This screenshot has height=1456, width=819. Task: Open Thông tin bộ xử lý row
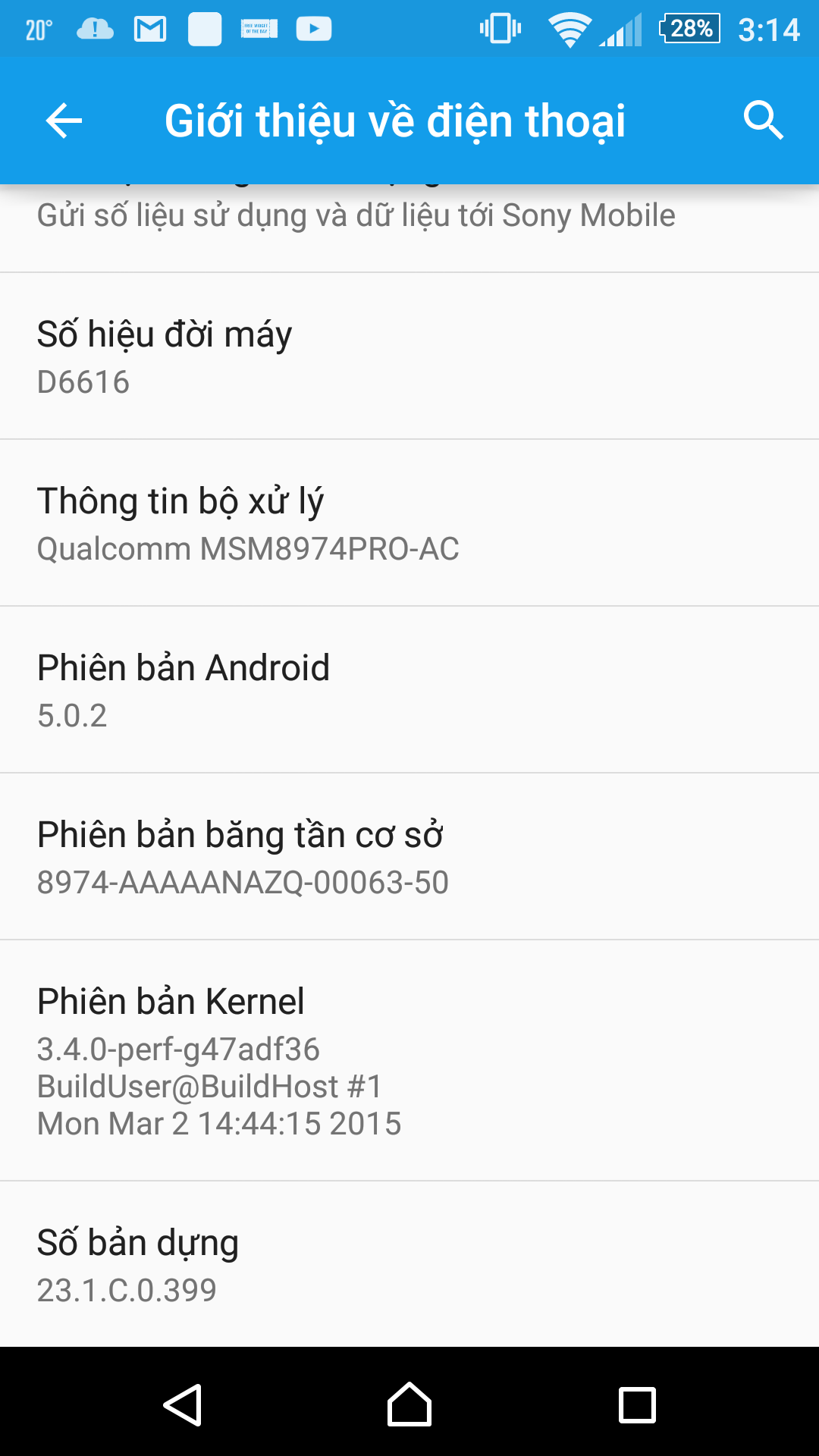(409, 522)
